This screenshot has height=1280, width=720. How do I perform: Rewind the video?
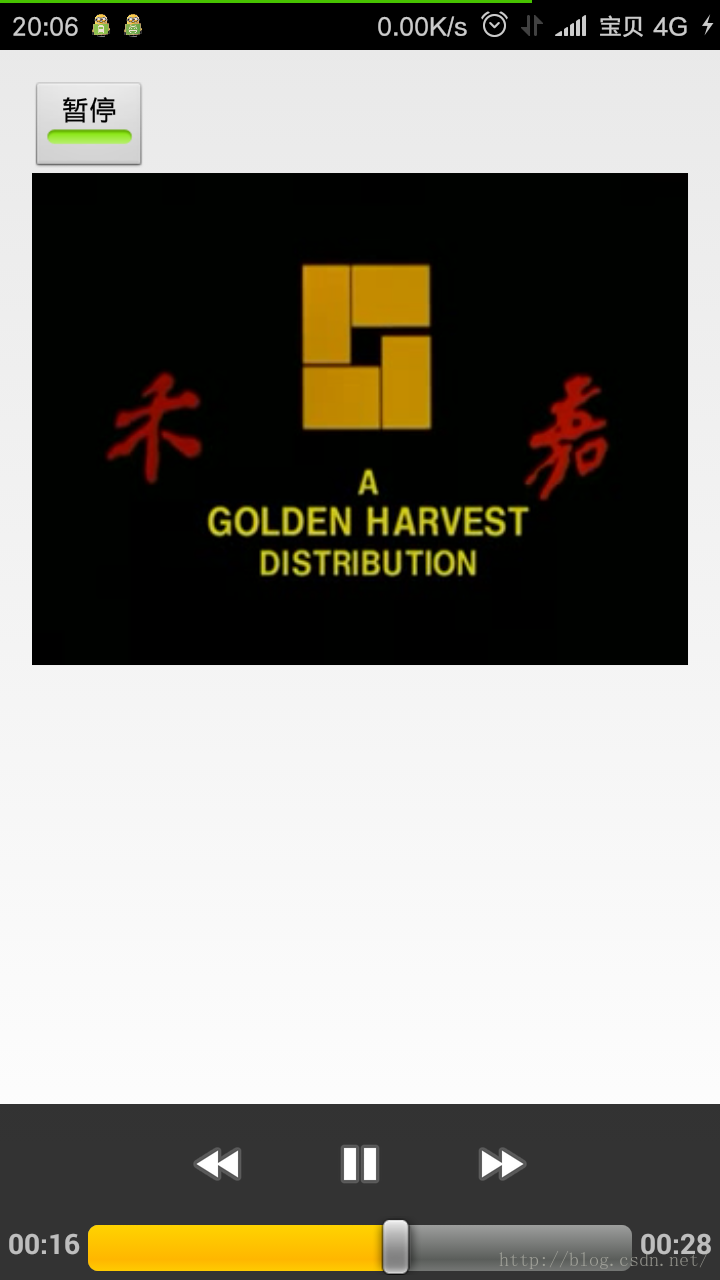point(217,1164)
